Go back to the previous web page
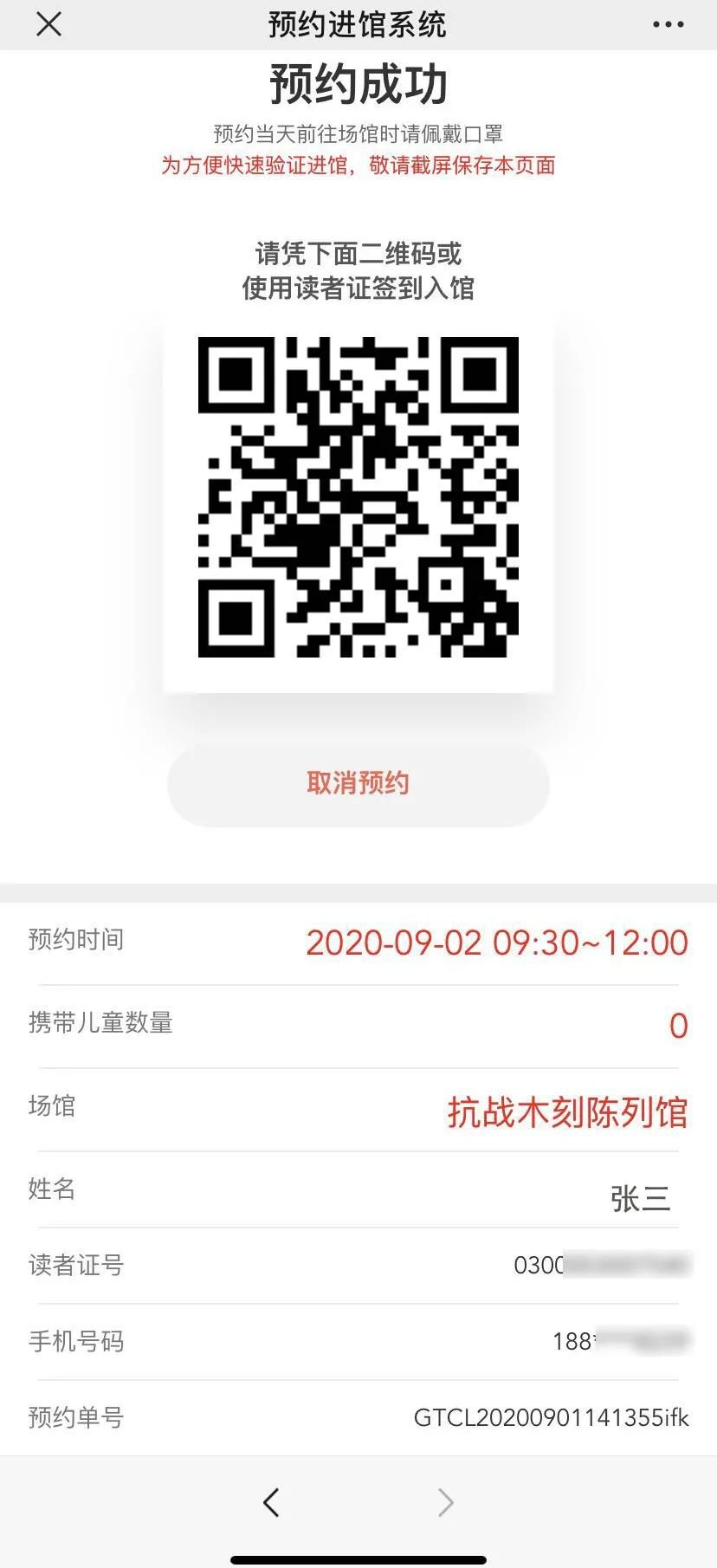This screenshot has height=1568, width=717. point(271,1502)
